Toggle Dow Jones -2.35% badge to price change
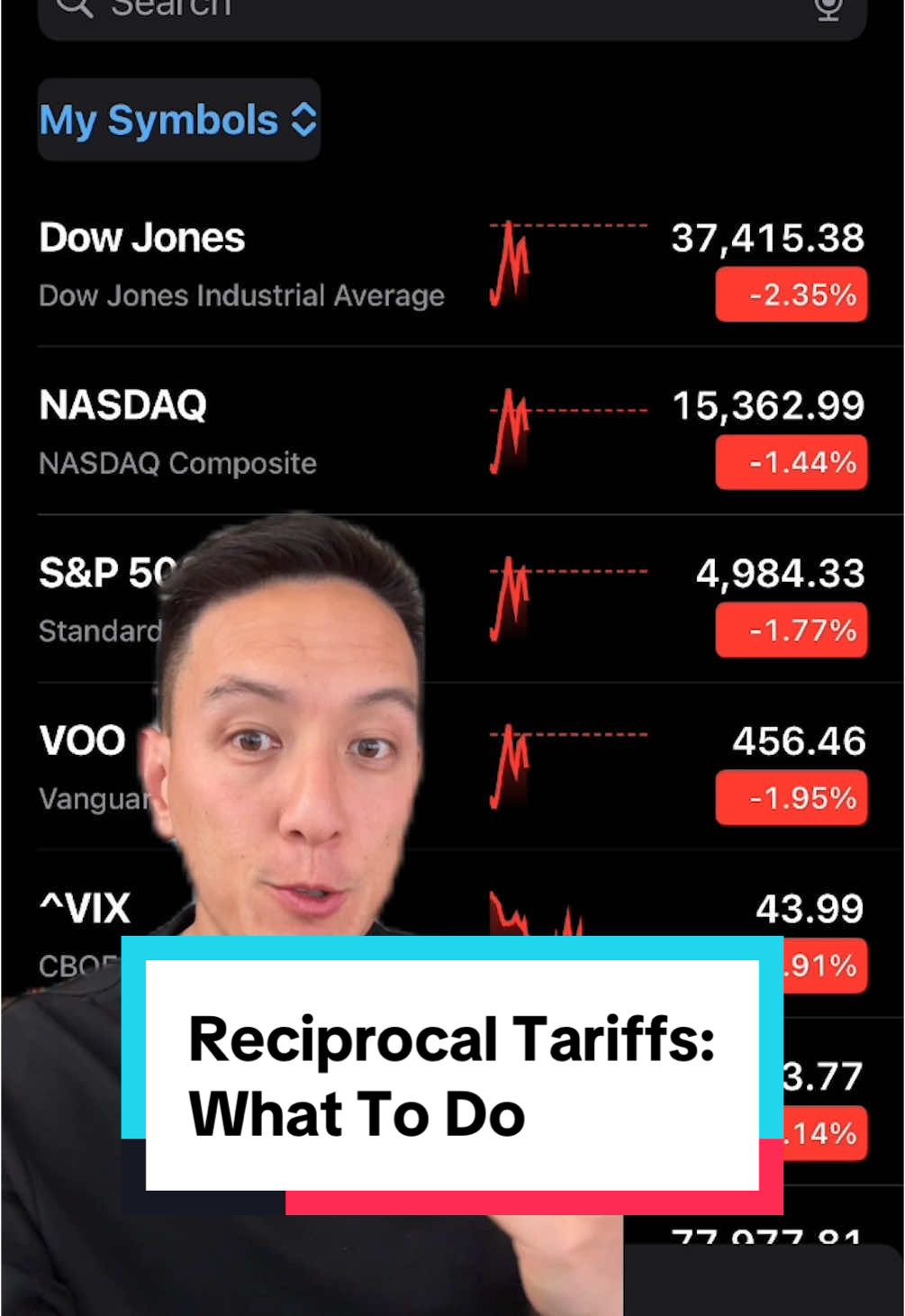 (x=792, y=295)
